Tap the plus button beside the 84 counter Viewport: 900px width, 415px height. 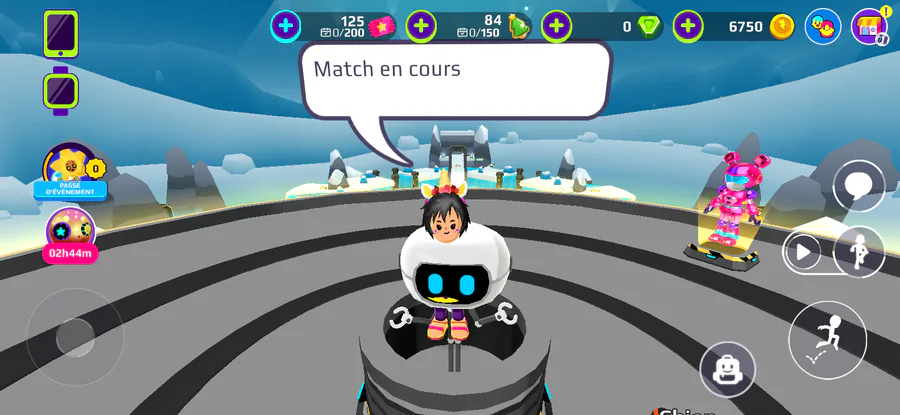[x=421, y=26]
